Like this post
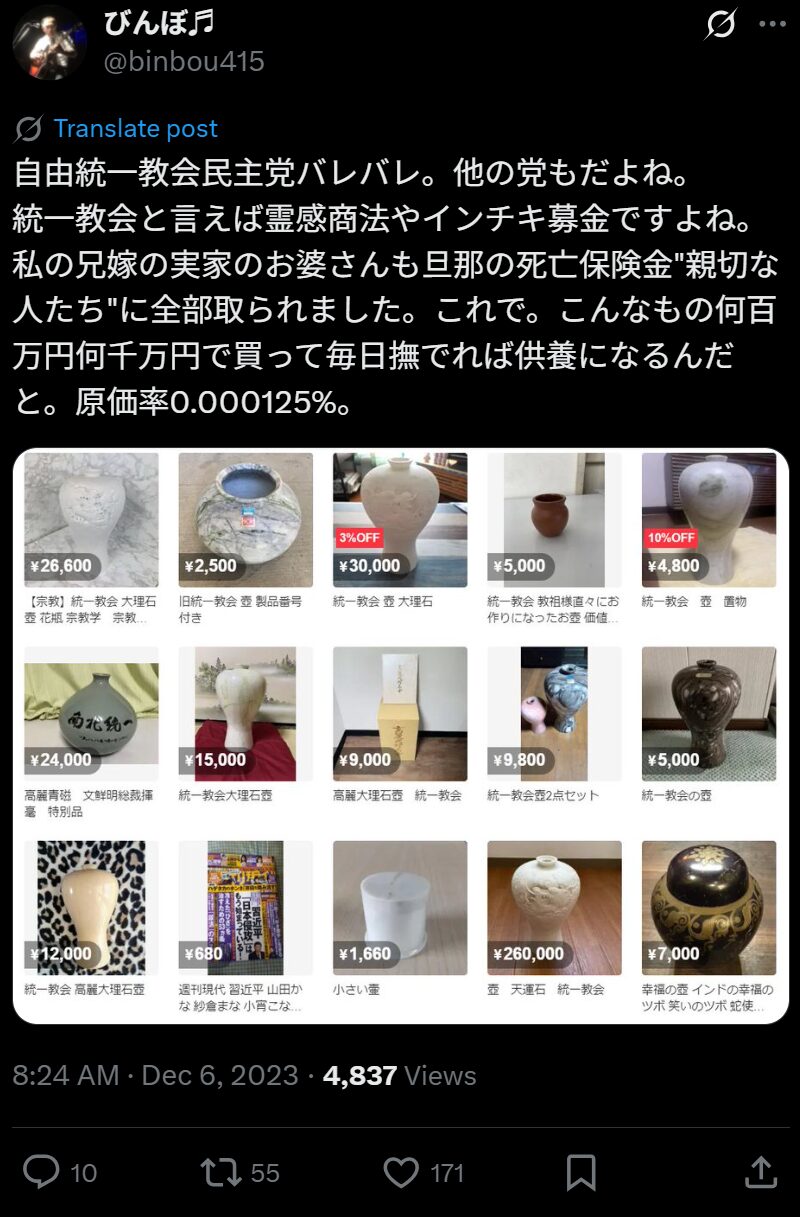The image size is (800, 1217). point(401,1171)
